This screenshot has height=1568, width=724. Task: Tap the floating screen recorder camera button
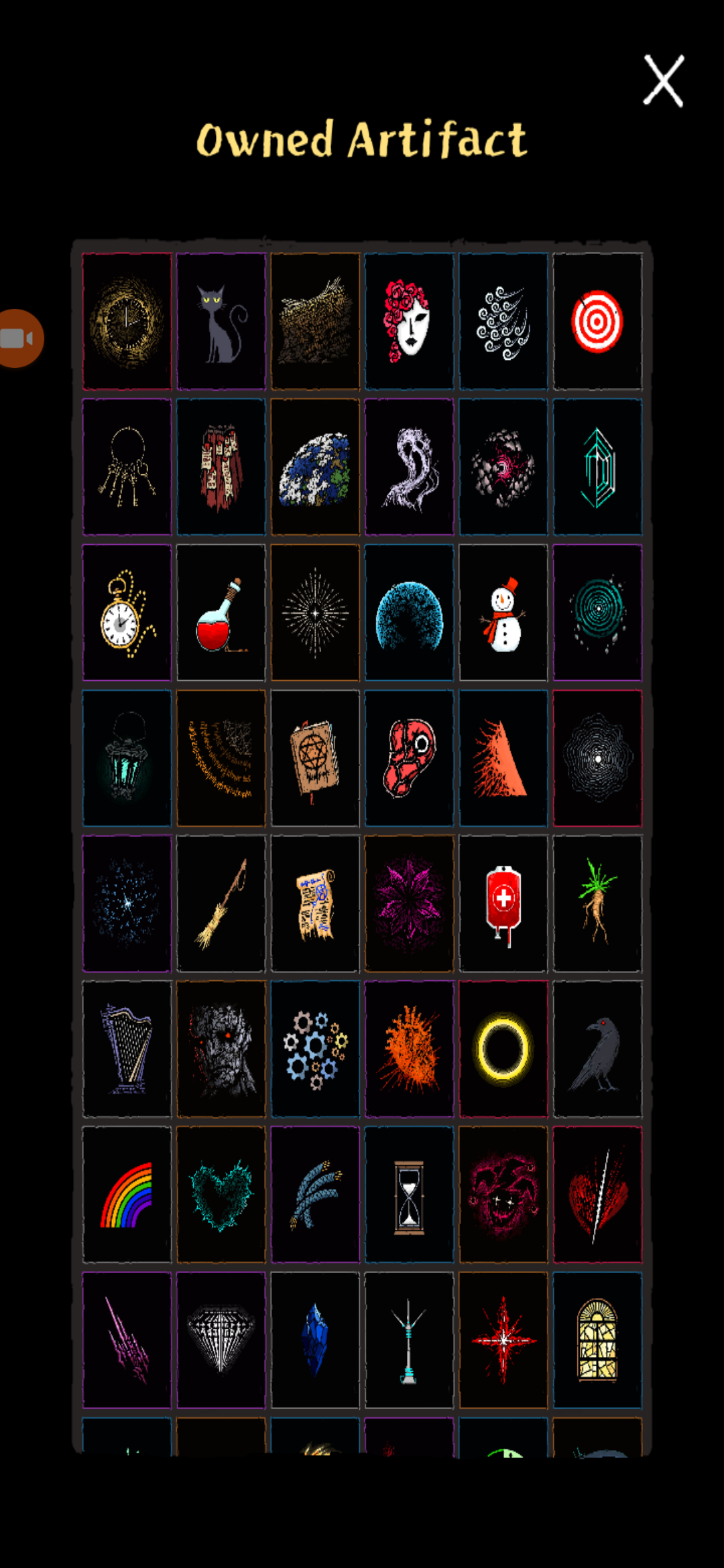pos(19,338)
